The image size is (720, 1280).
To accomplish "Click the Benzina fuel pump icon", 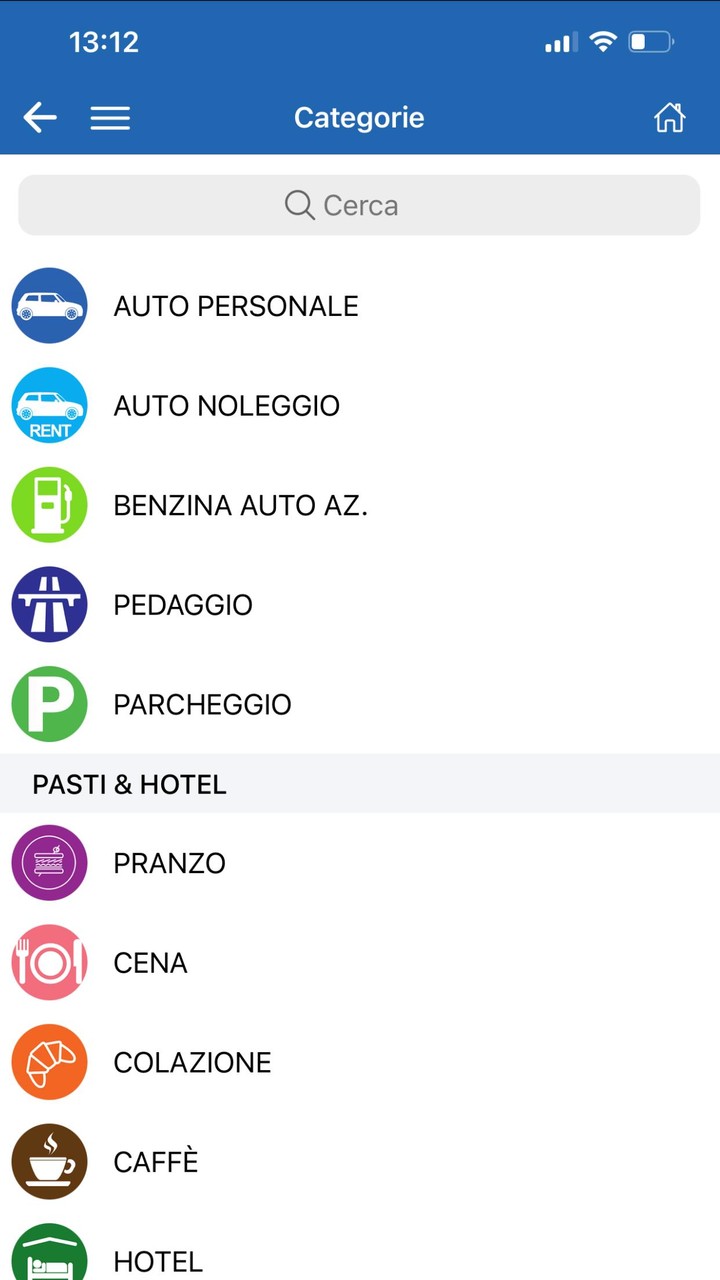I will point(49,505).
